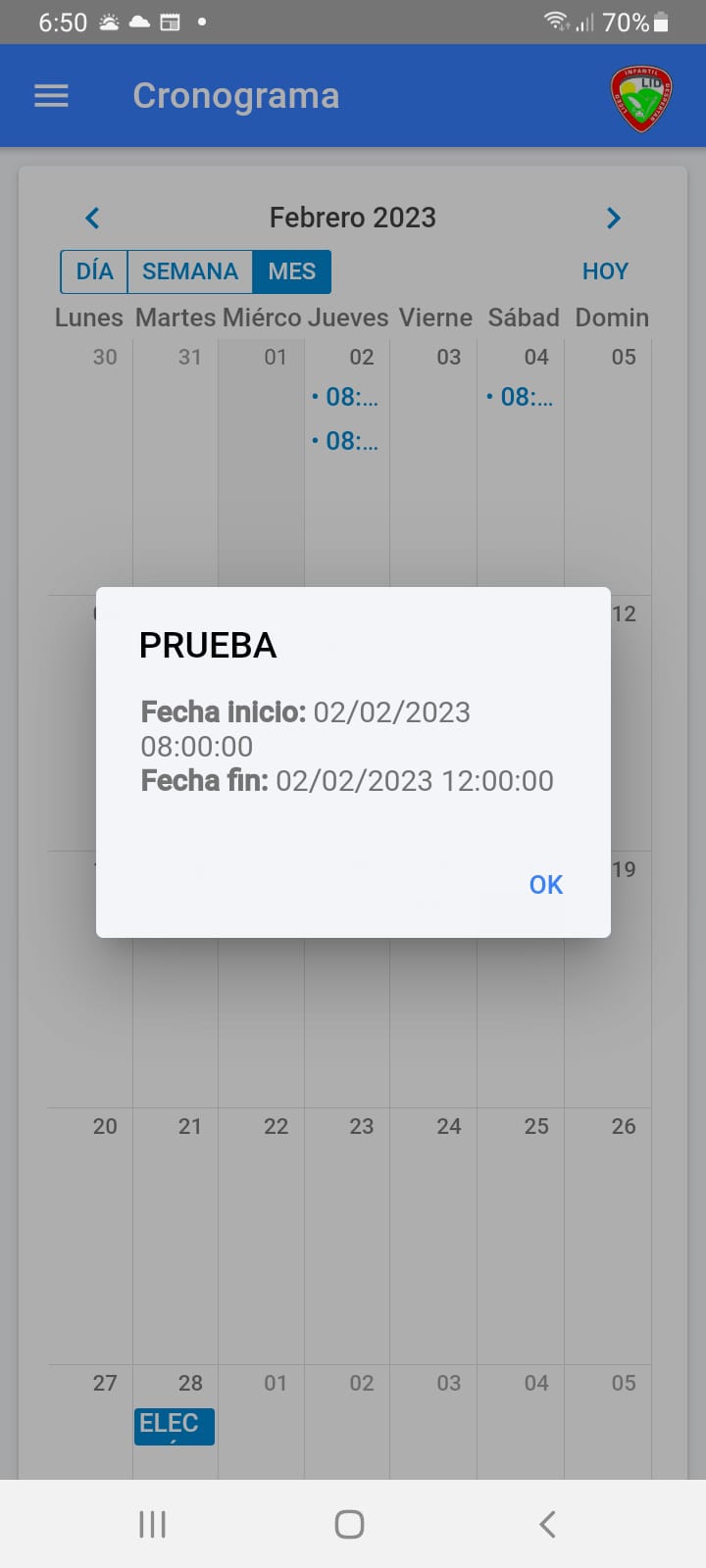Go to the previous month
The image size is (706, 1568).
pos(92,218)
